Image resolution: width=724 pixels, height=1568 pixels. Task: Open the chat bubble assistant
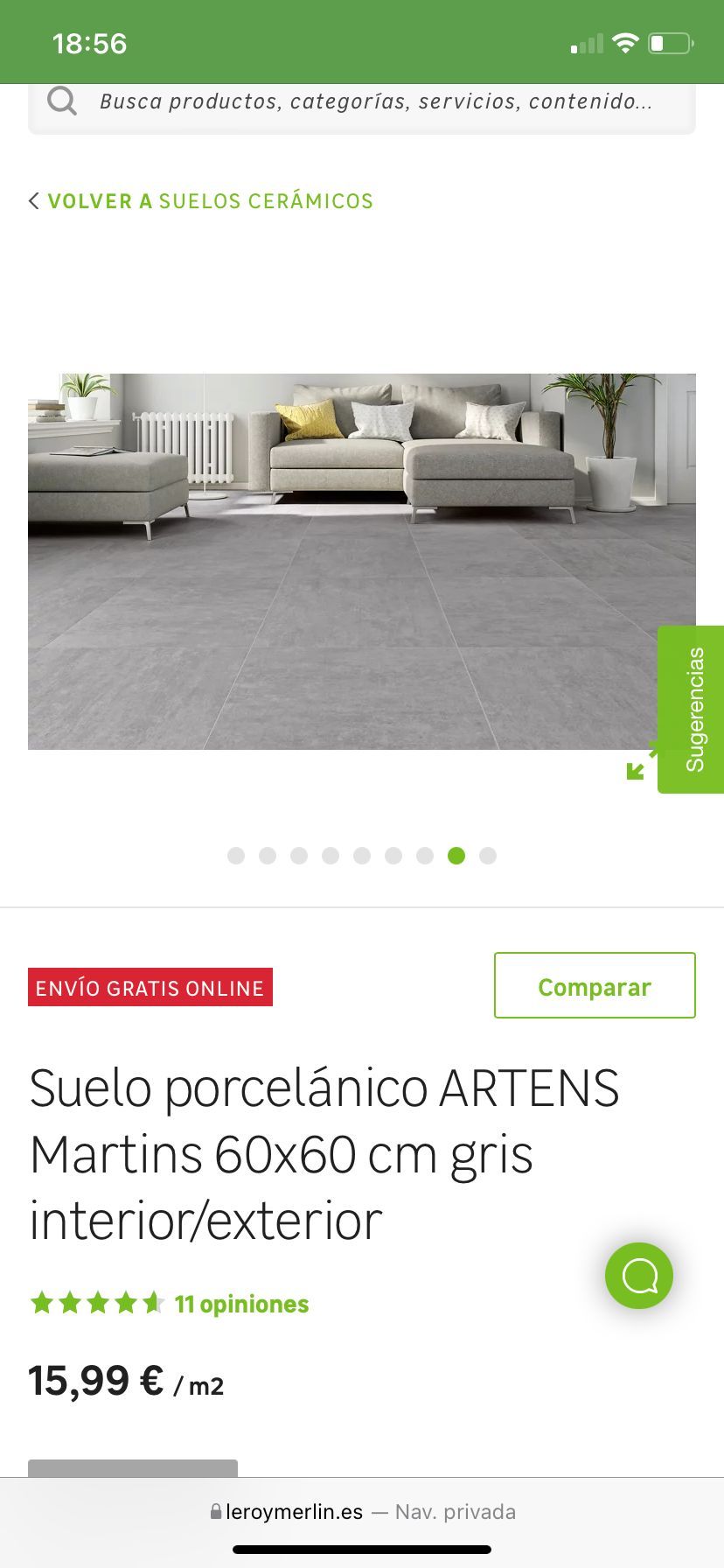(x=639, y=1276)
